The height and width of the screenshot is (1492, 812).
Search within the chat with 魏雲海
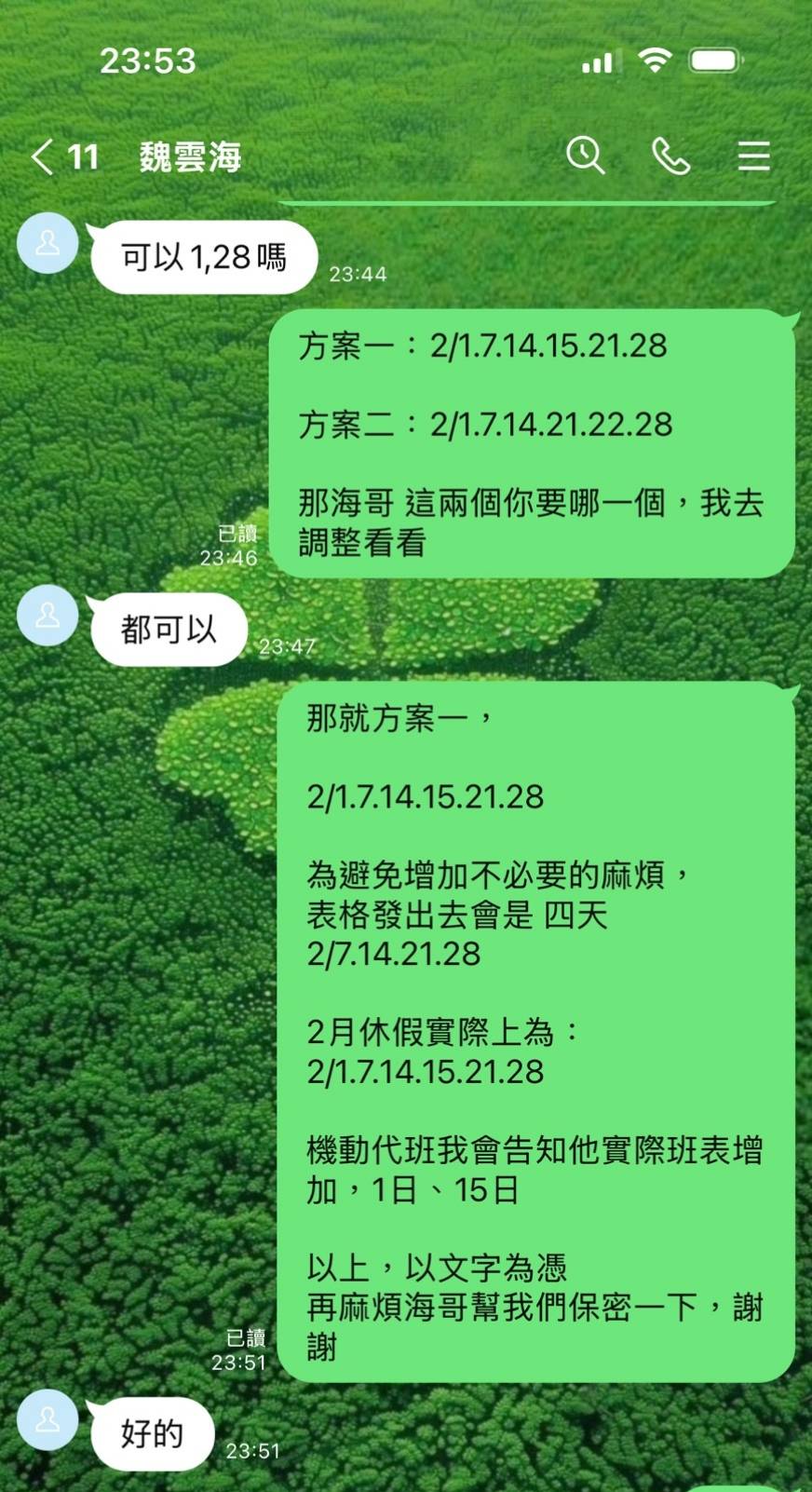pyautogui.click(x=586, y=156)
